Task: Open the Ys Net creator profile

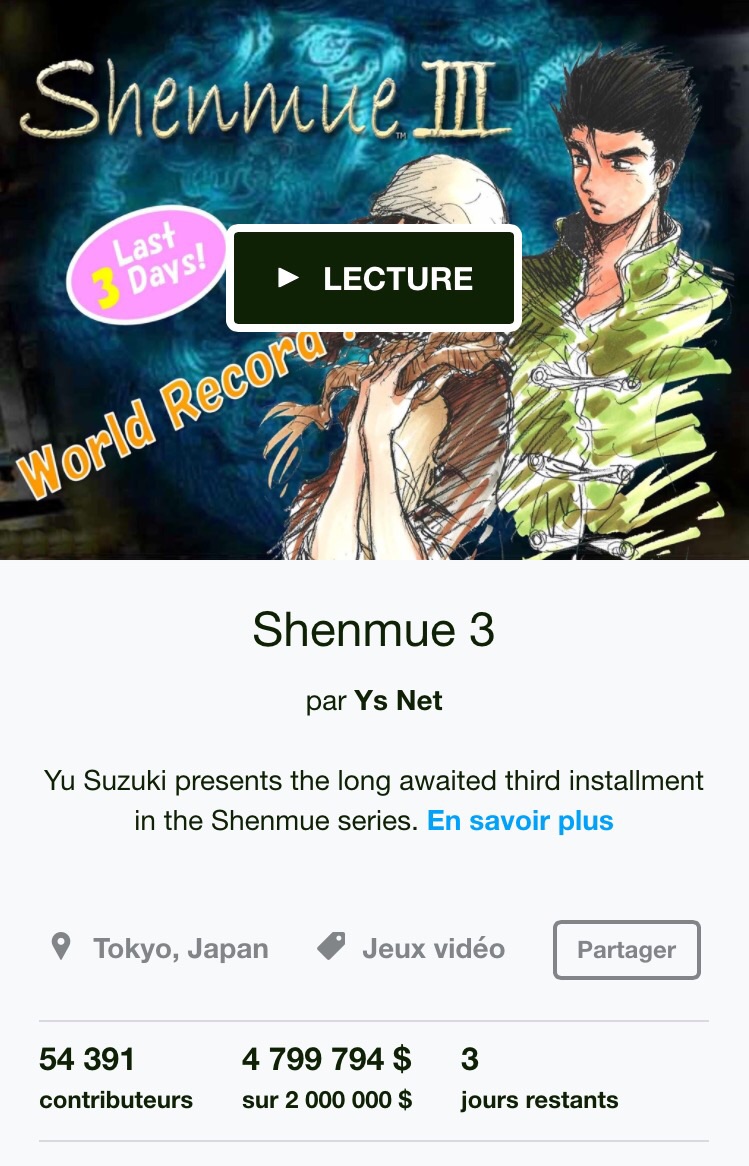Action: tap(398, 701)
